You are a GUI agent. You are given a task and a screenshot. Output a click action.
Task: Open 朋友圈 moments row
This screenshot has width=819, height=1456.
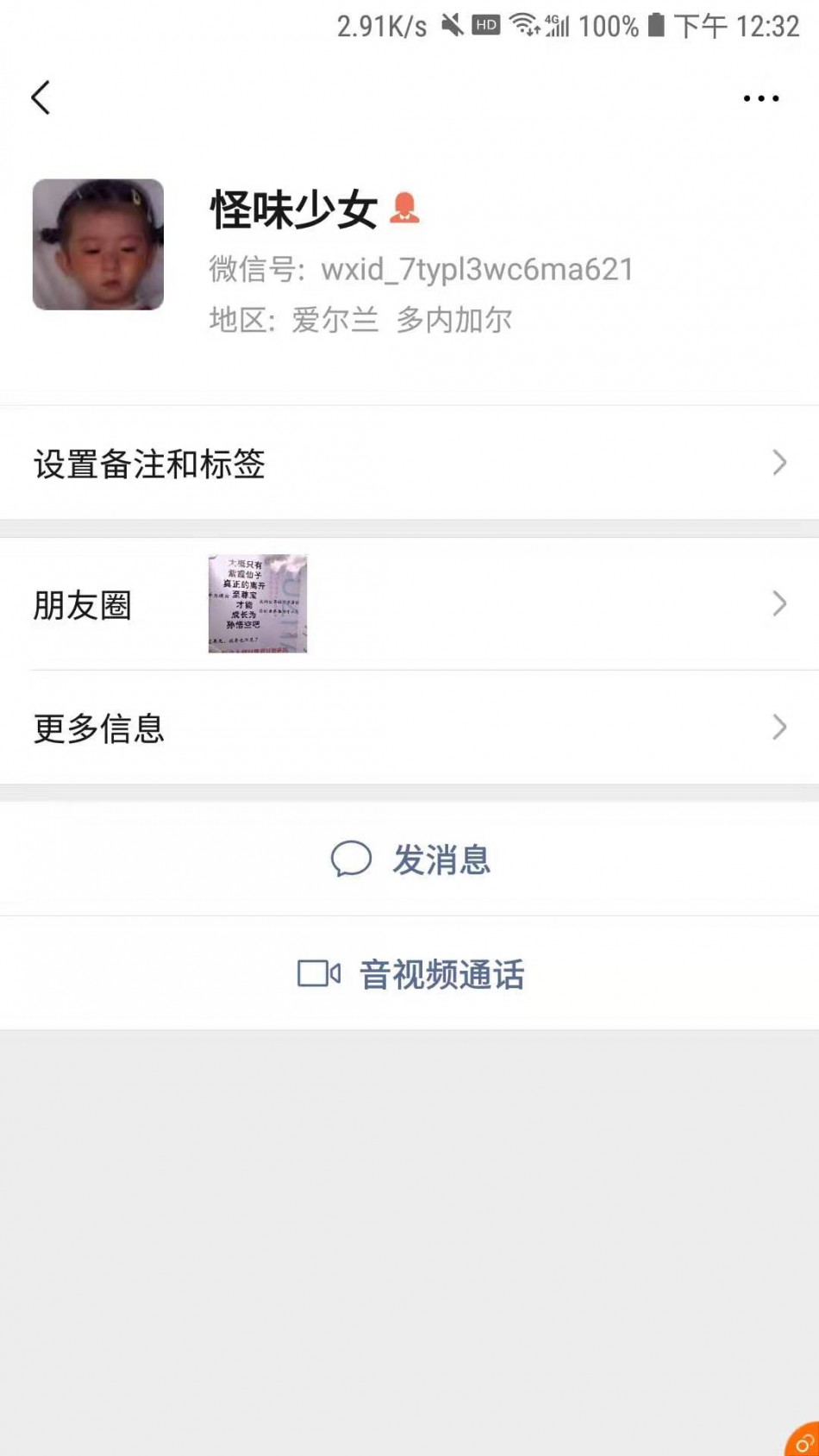[x=409, y=604]
